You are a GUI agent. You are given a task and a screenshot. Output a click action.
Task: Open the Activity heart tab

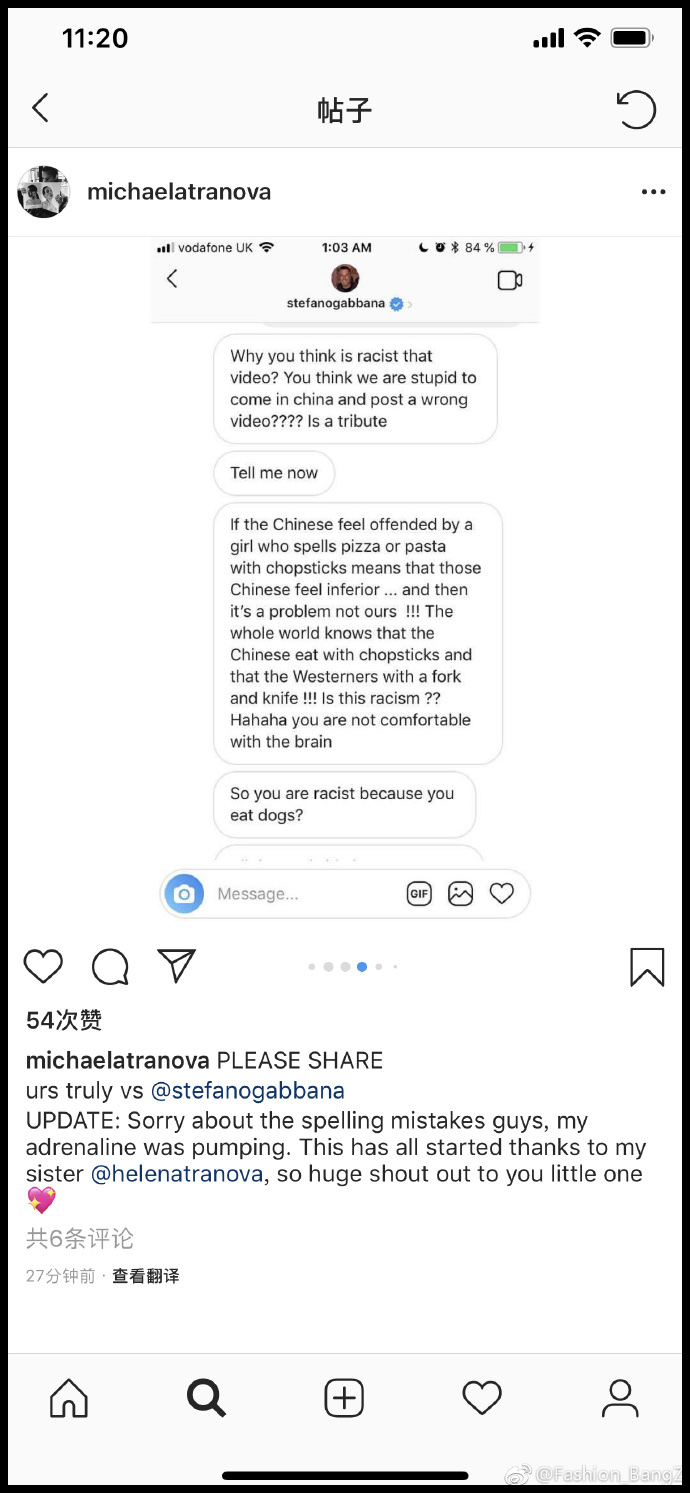(x=482, y=1398)
